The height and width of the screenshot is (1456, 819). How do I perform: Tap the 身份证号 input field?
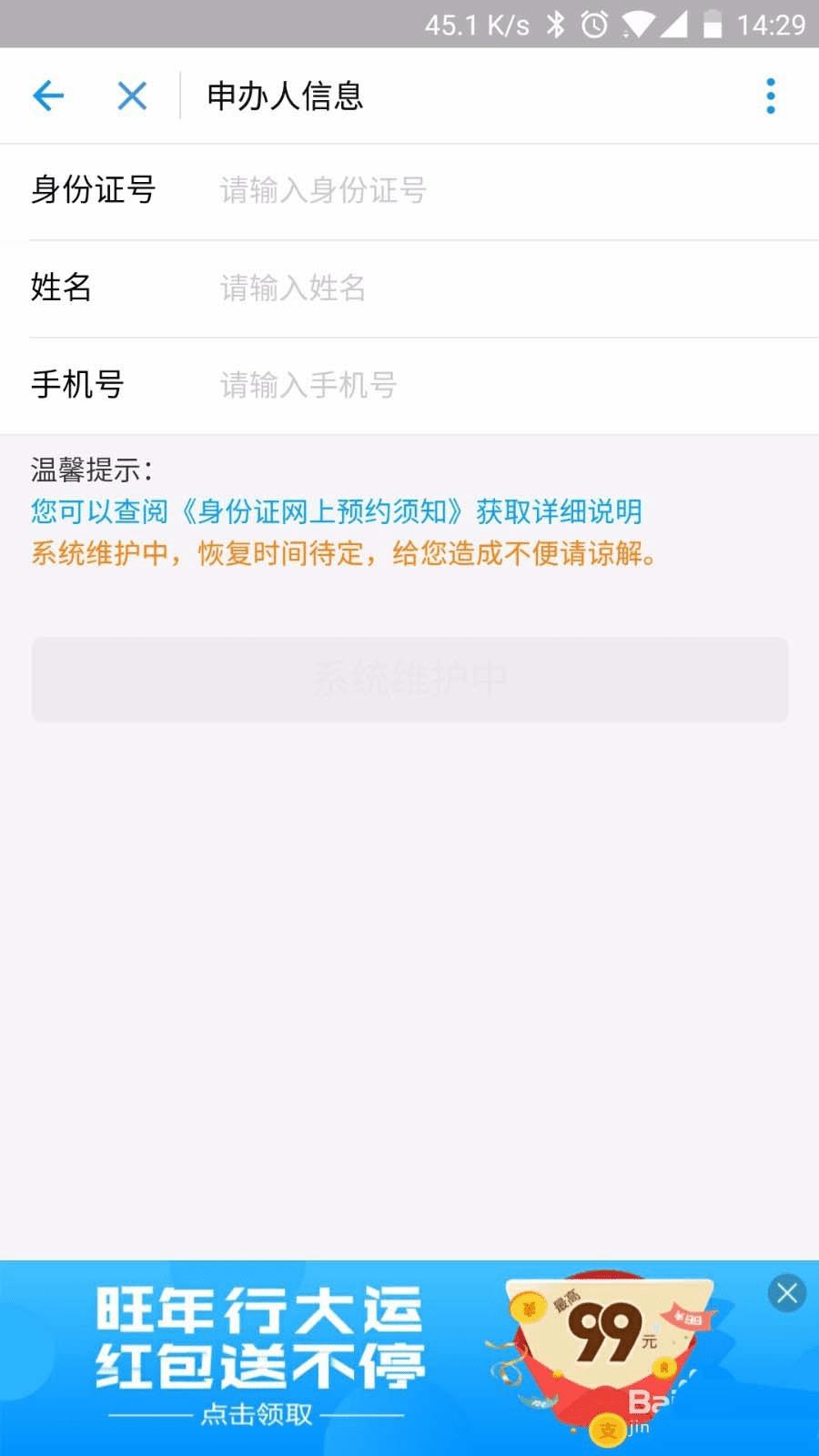[510, 190]
